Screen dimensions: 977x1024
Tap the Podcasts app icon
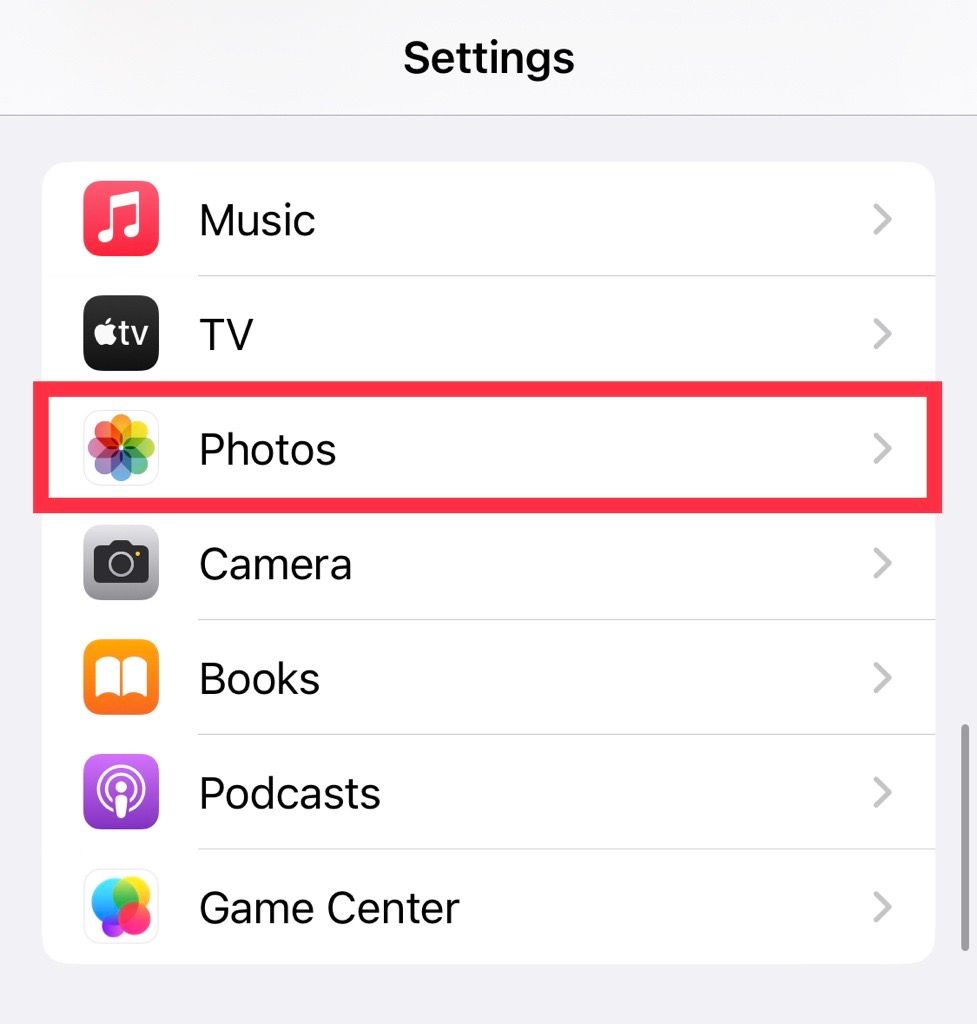pyautogui.click(x=120, y=793)
